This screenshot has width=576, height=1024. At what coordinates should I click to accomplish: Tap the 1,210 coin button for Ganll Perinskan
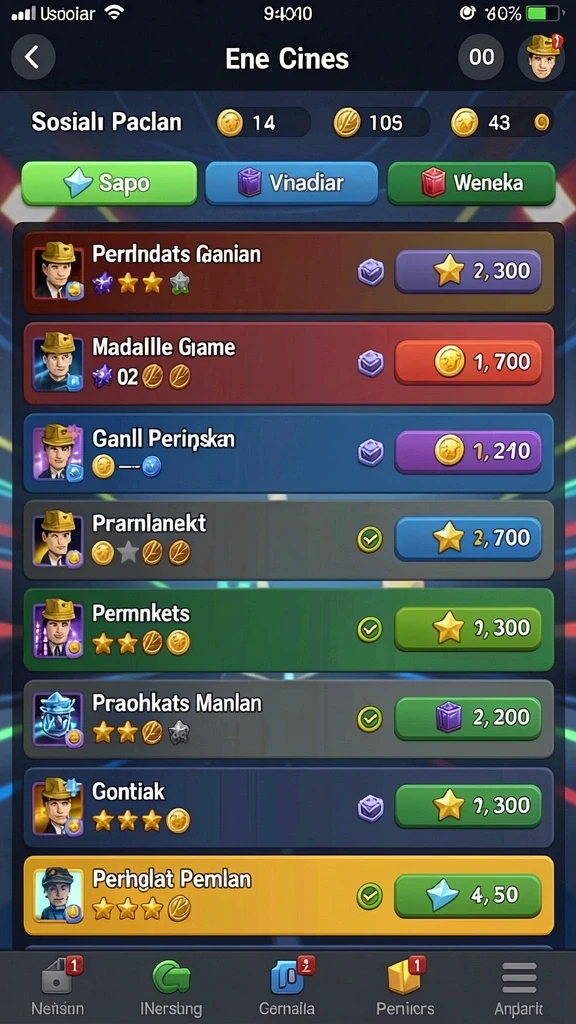pyautogui.click(x=468, y=451)
